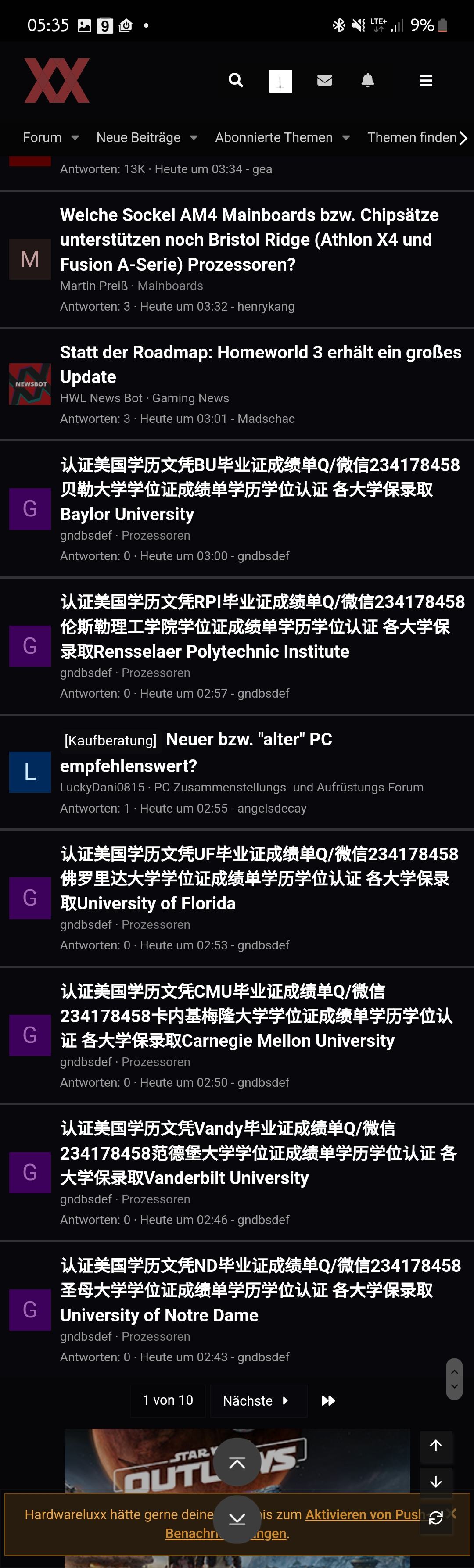Select the Themen finden tab
Screen dimensions: 474x1568
412,138
